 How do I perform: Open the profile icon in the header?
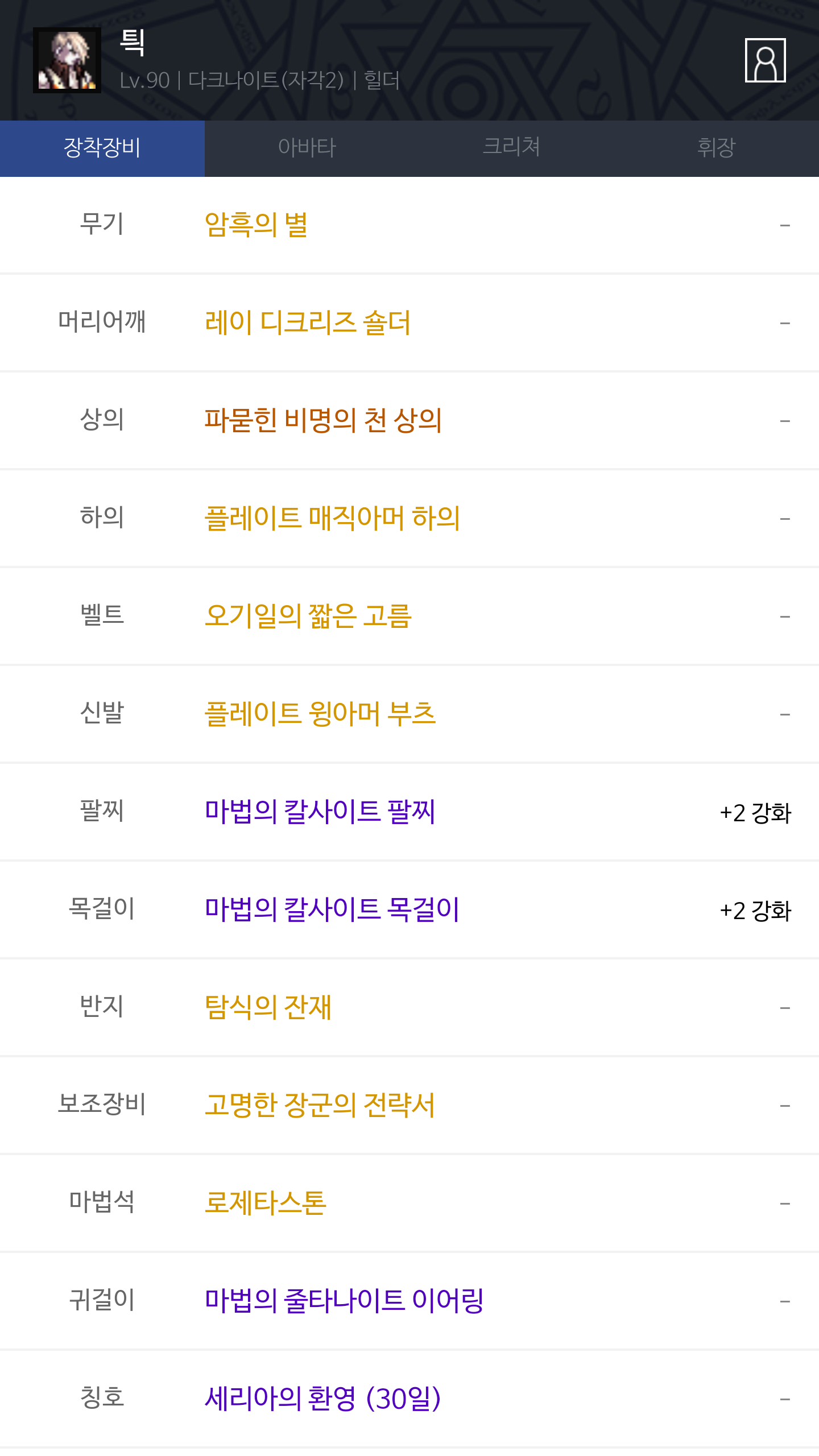coord(765,60)
